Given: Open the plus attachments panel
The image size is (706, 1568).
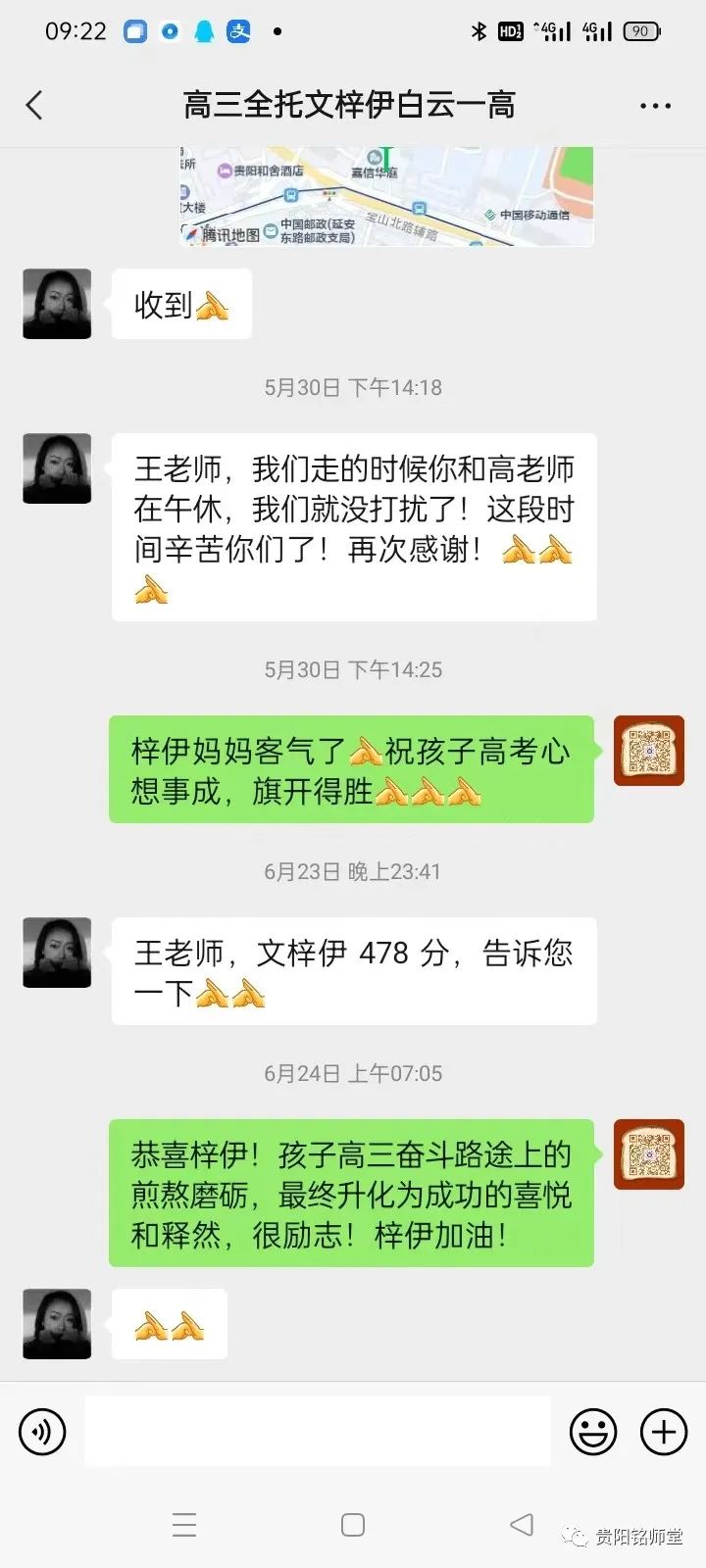Looking at the screenshot, I should [x=664, y=1432].
